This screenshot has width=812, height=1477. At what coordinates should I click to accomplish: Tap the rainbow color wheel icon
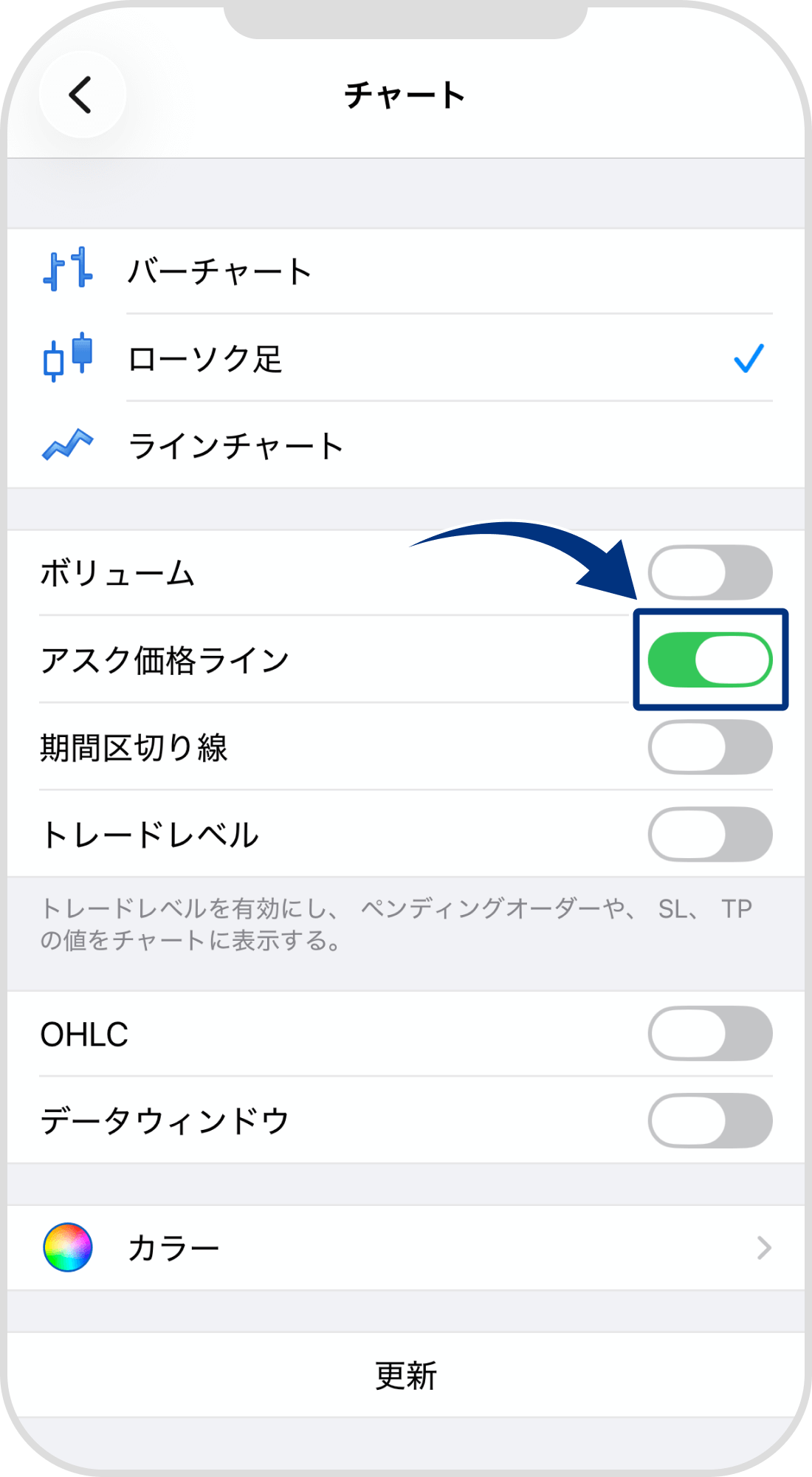[x=66, y=1248]
